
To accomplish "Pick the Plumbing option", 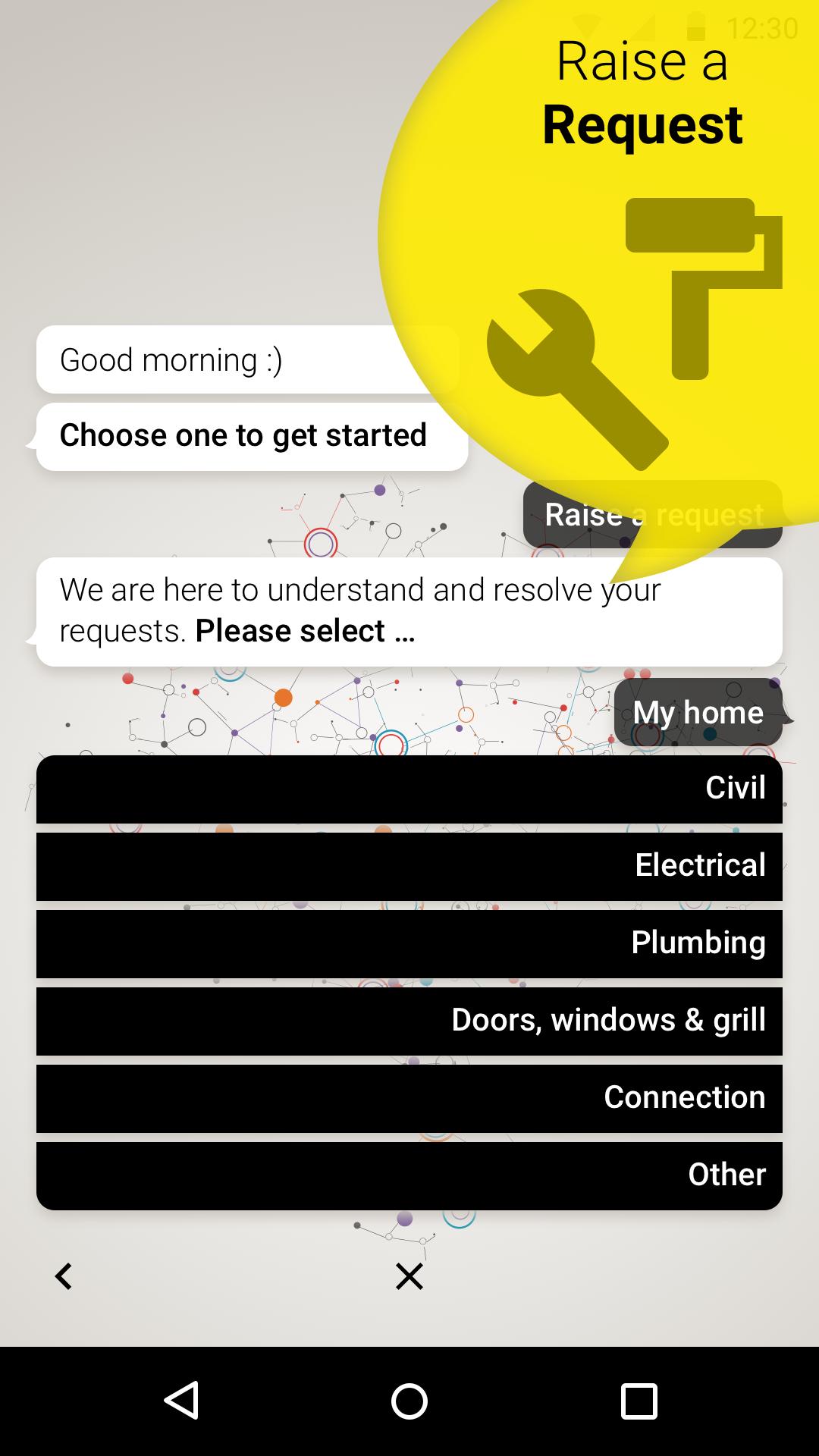I will click(409, 943).
